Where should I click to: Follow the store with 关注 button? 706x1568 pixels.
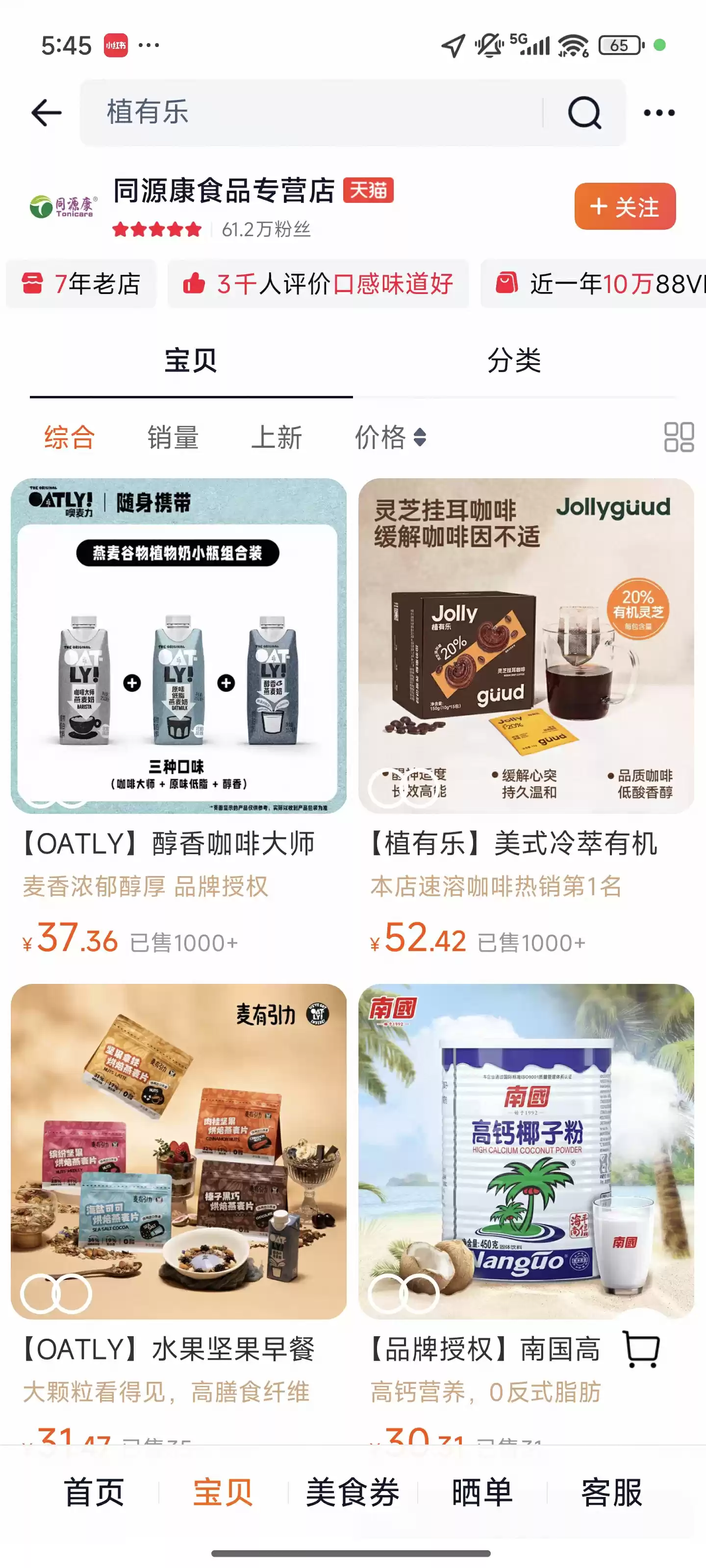[x=625, y=207]
